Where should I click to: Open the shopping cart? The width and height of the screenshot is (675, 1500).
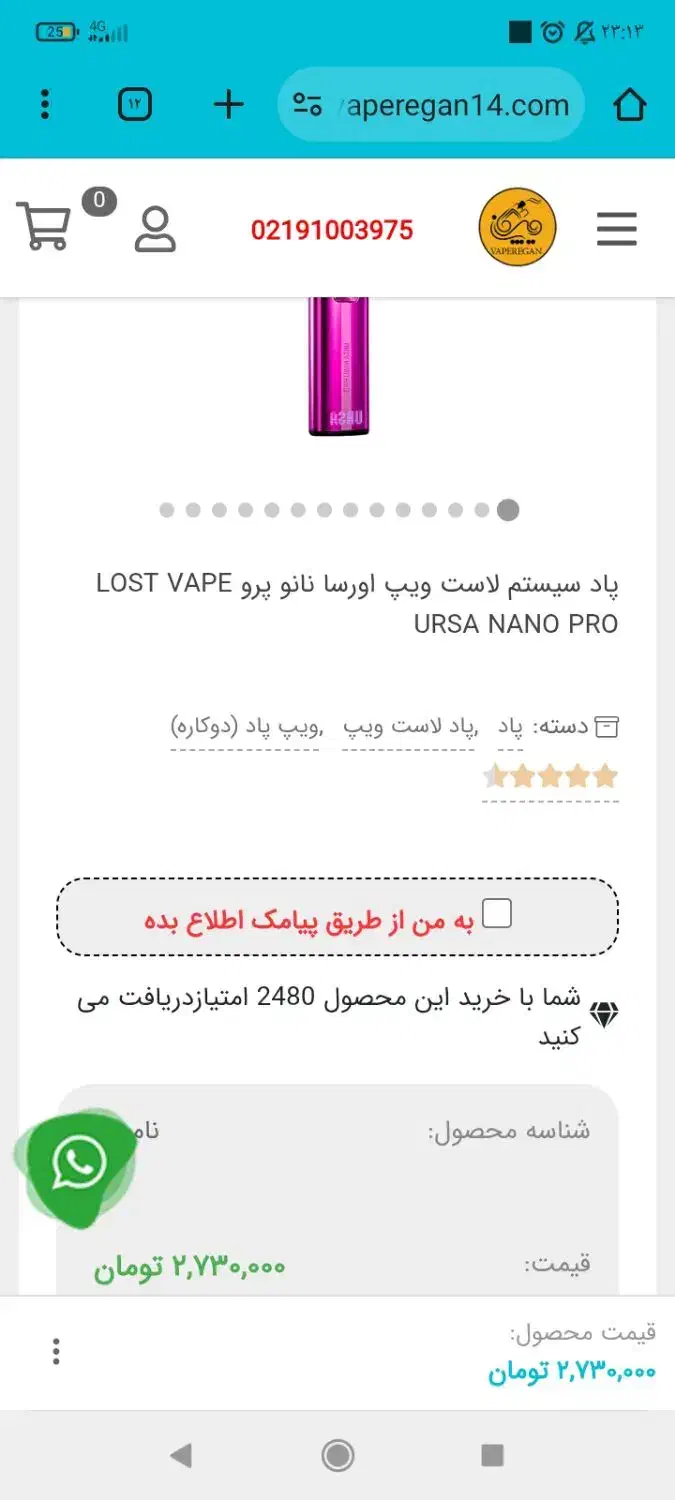45,227
